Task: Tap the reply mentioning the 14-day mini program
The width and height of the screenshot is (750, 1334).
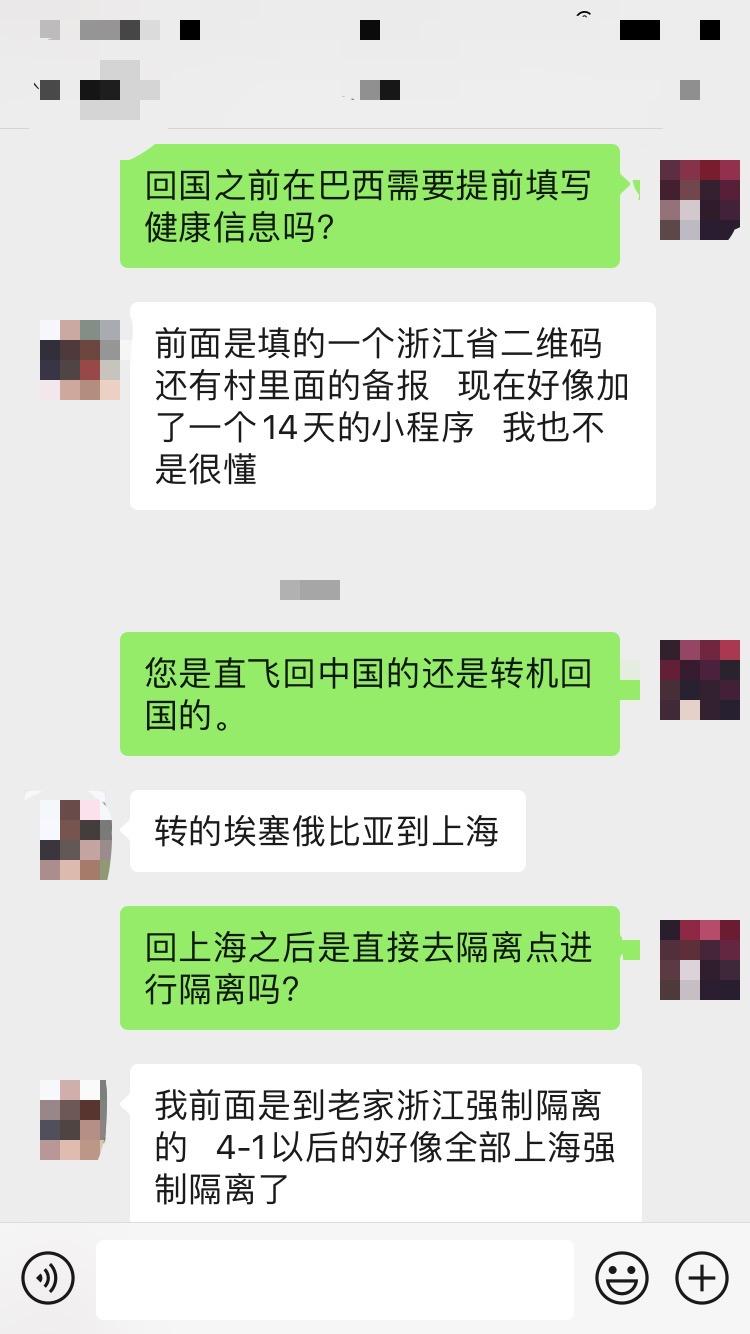Action: point(390,404)
